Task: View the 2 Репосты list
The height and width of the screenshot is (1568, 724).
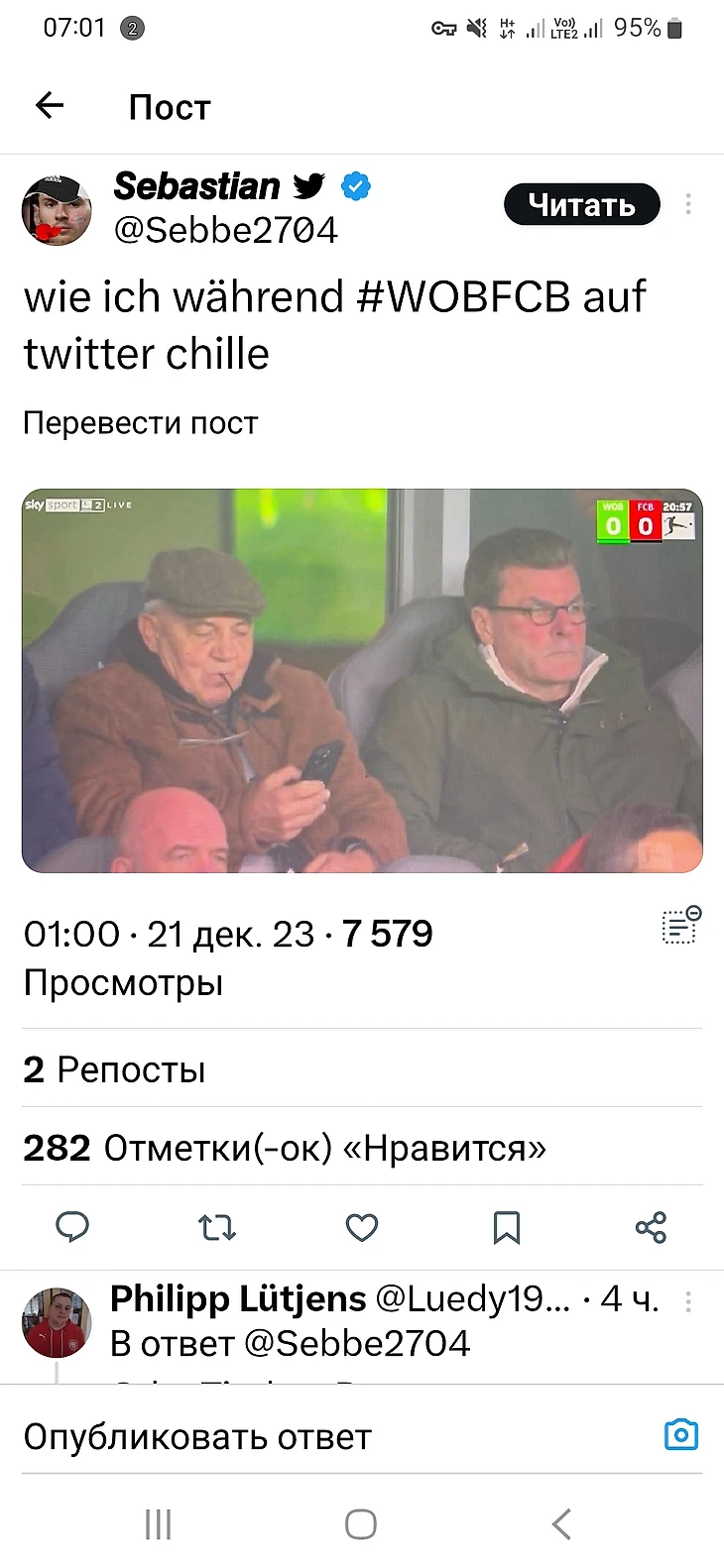Action: [114, 1069]
